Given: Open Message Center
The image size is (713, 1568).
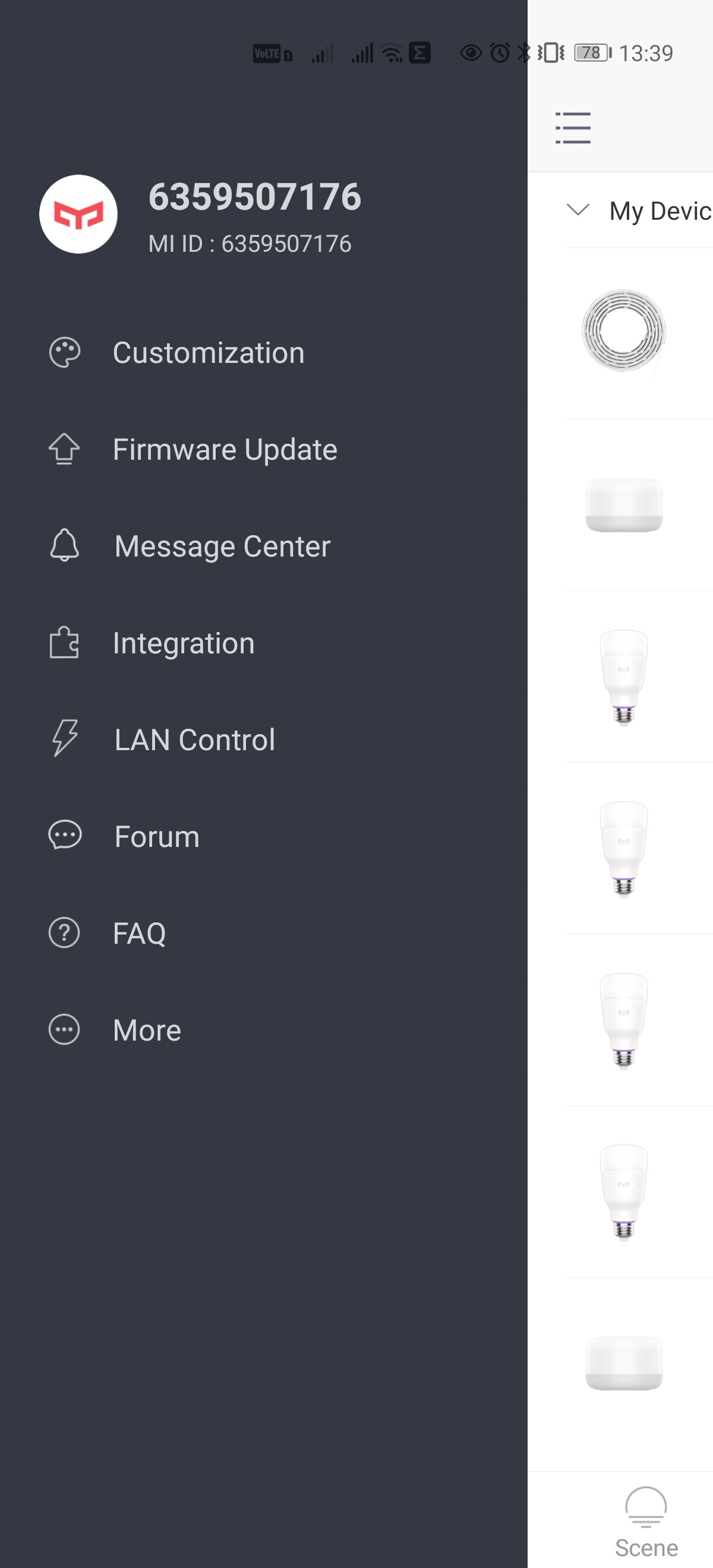Looking at the screenshot, I should 222,546.
